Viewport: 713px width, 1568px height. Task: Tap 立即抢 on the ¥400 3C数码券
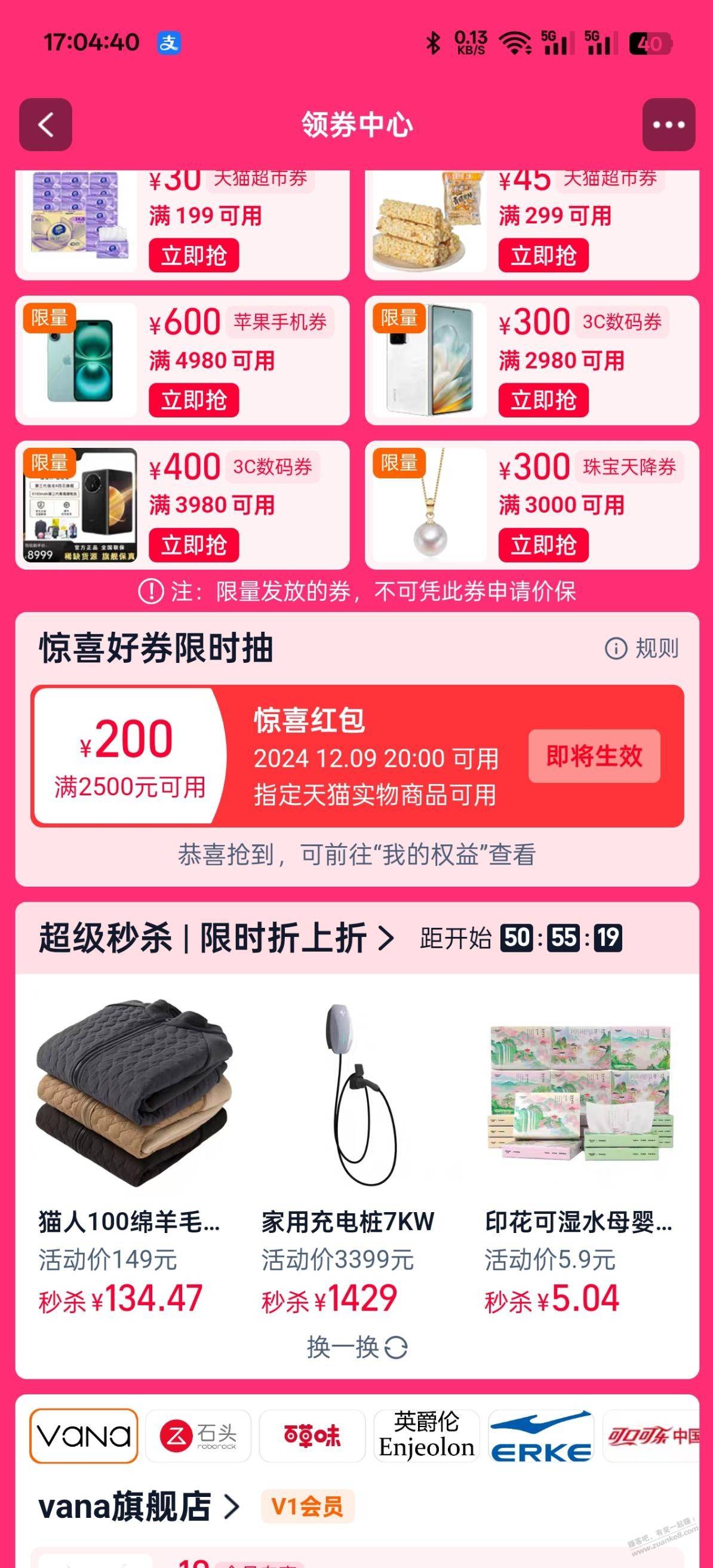(193, 545)
